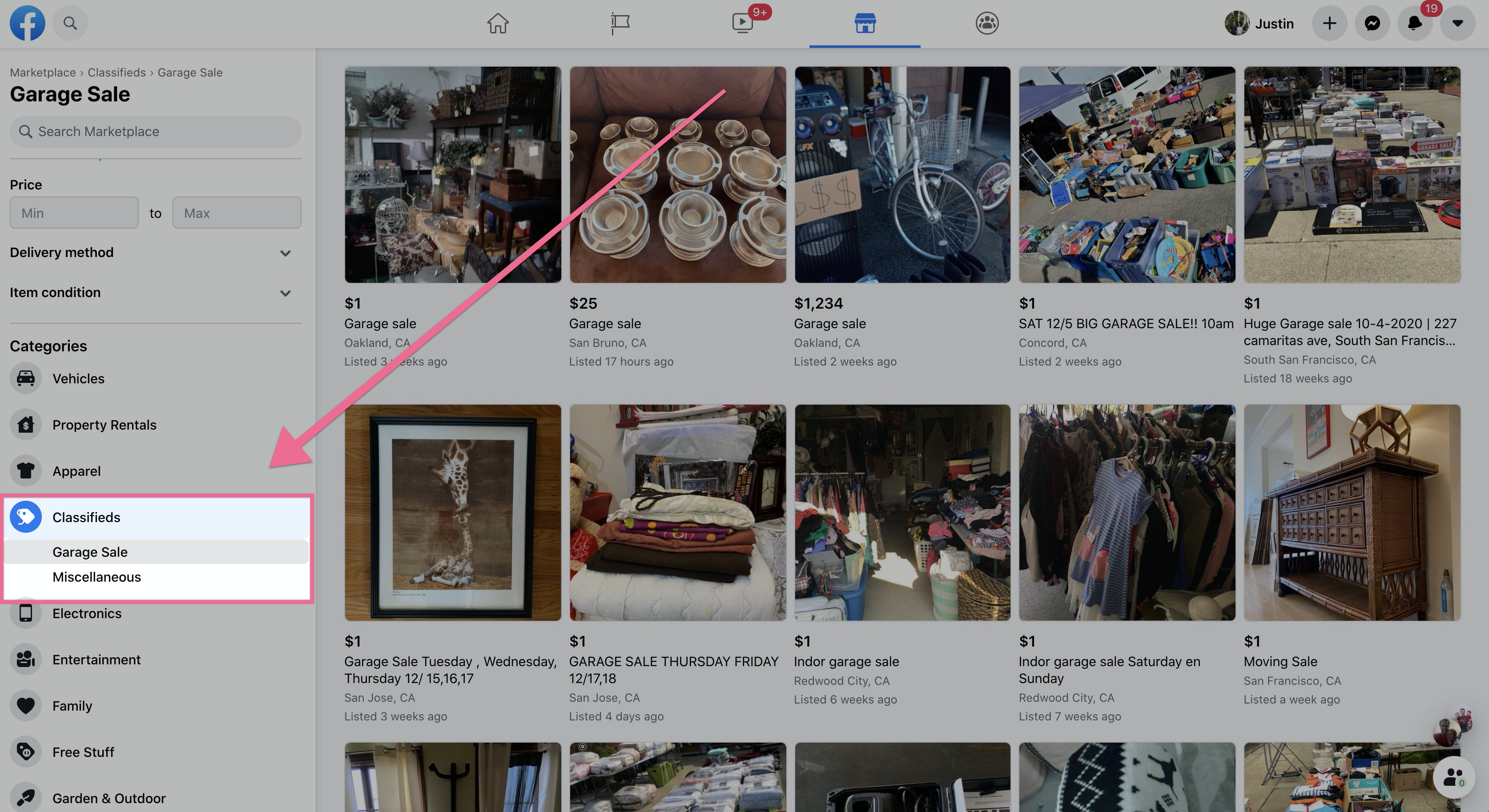Open the Moving Sale San Francisco listing
This screenshot has height=812, width=1489.
click(1352, 513)
